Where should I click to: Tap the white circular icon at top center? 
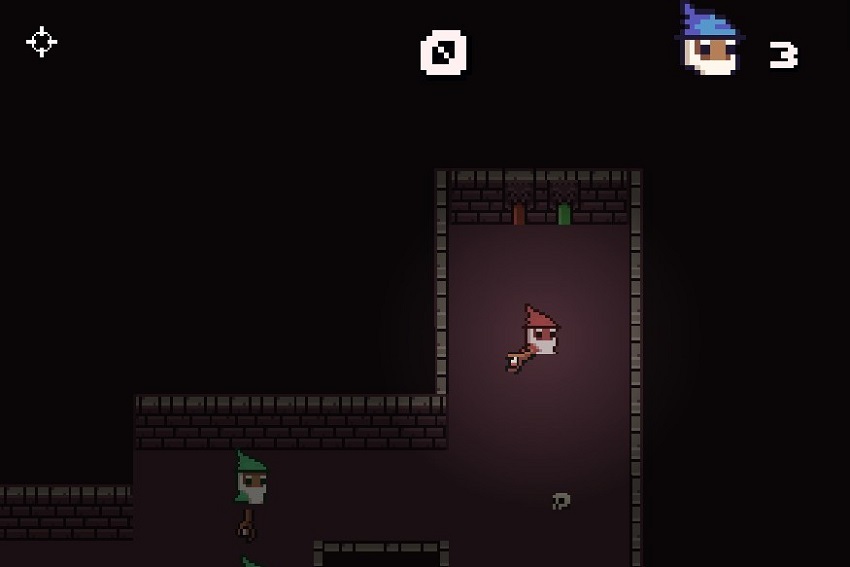coord(444,53)
